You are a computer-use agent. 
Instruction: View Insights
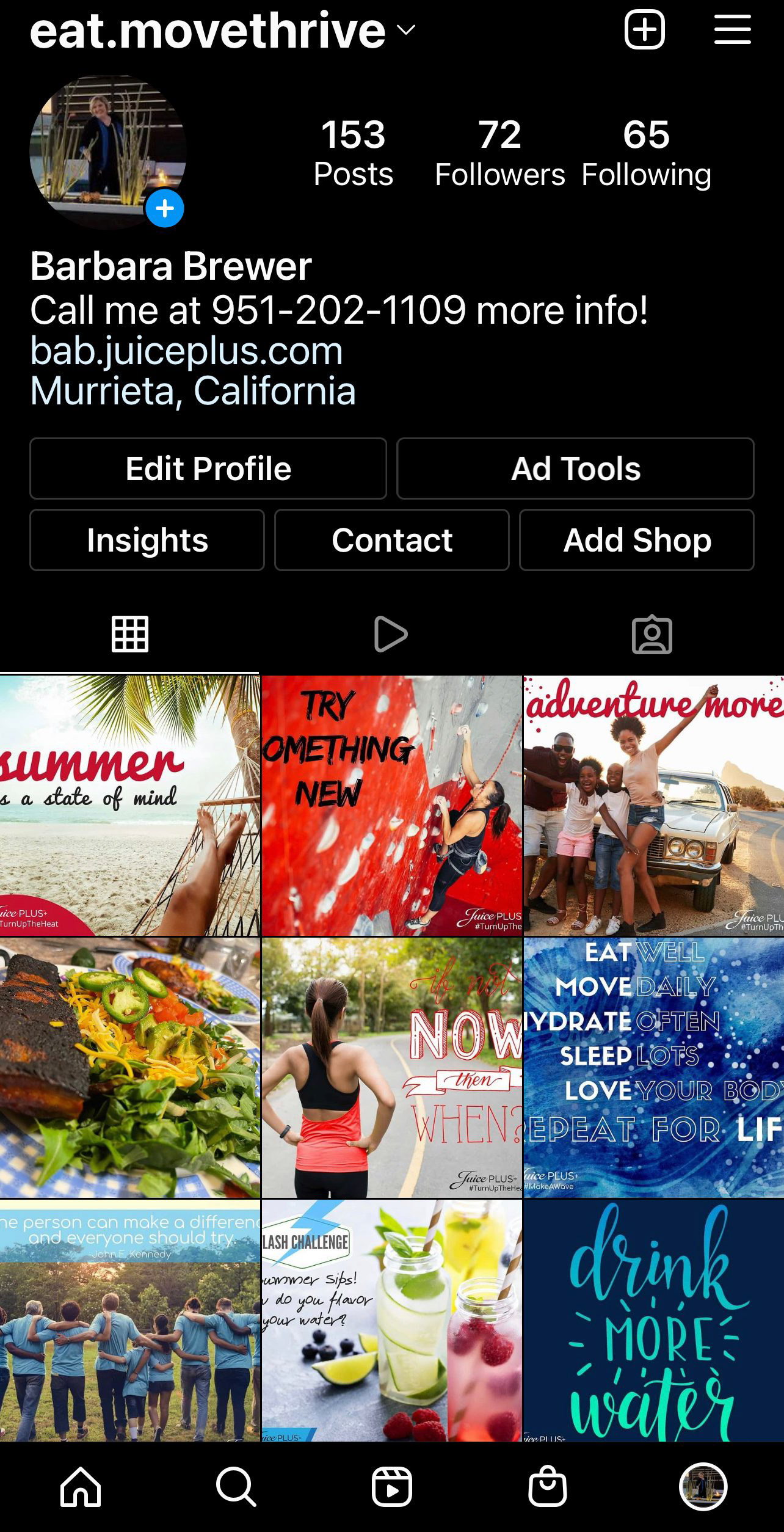tap(147, 540)
